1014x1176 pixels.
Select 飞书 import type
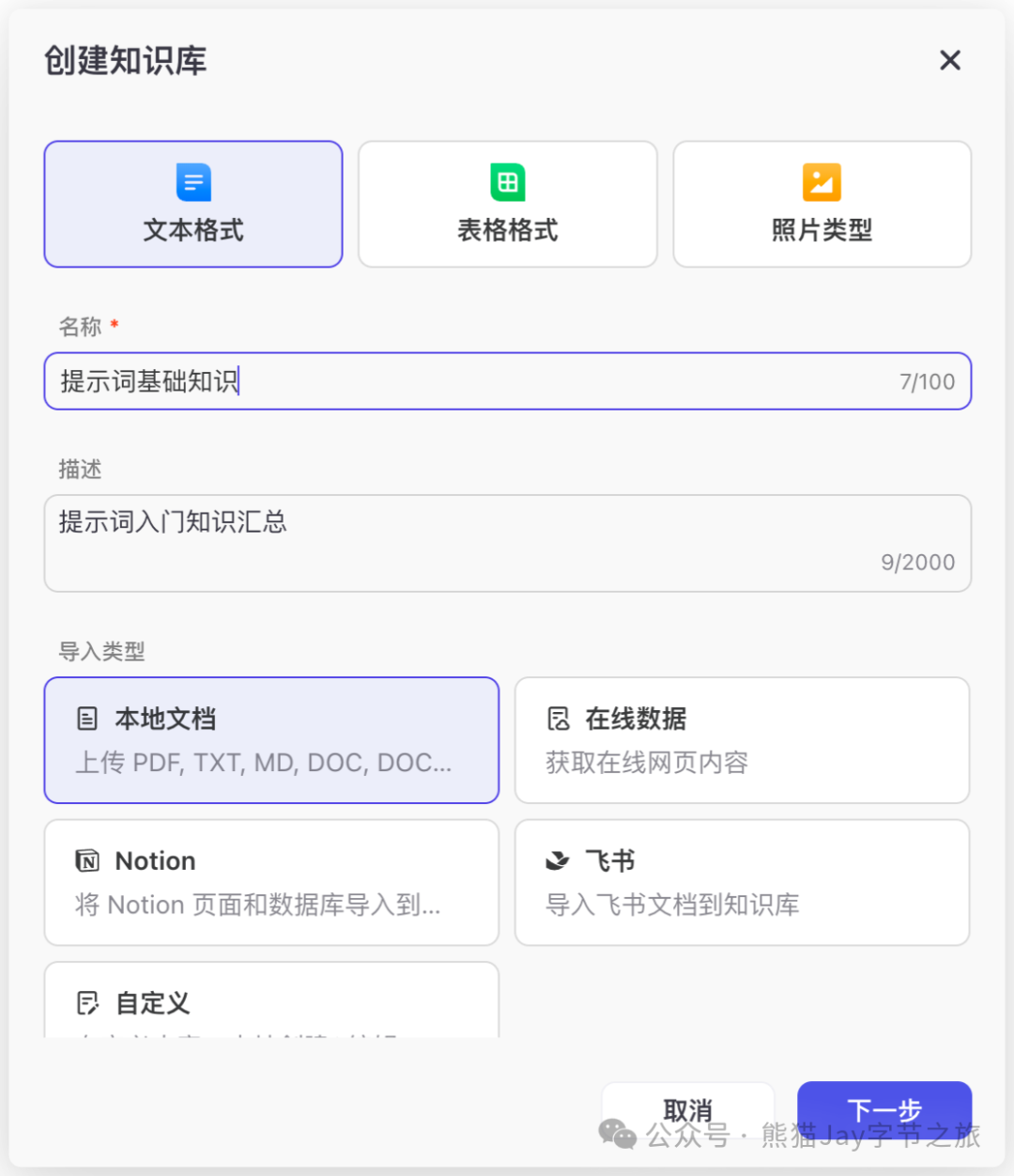(x=742, y=882)
